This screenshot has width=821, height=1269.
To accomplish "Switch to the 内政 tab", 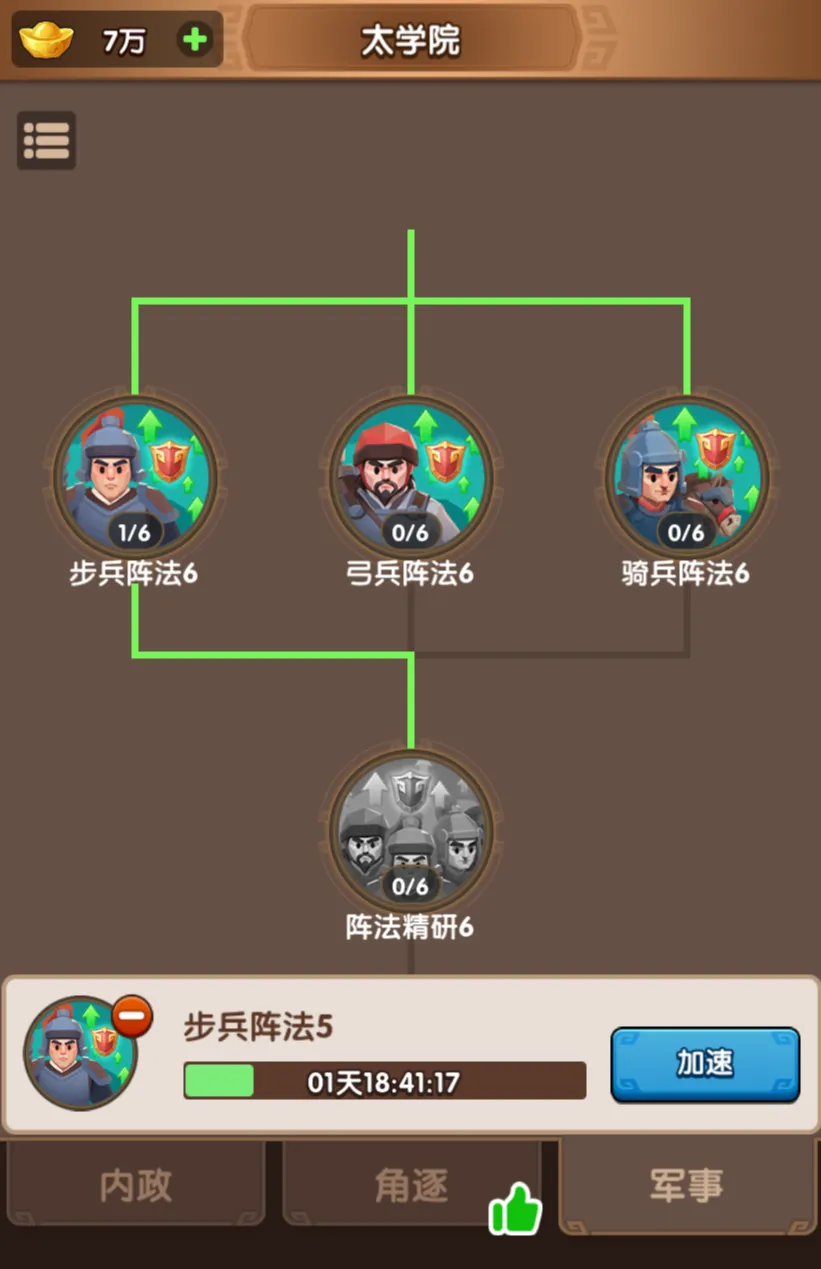I will click(x=136, y=1186).
